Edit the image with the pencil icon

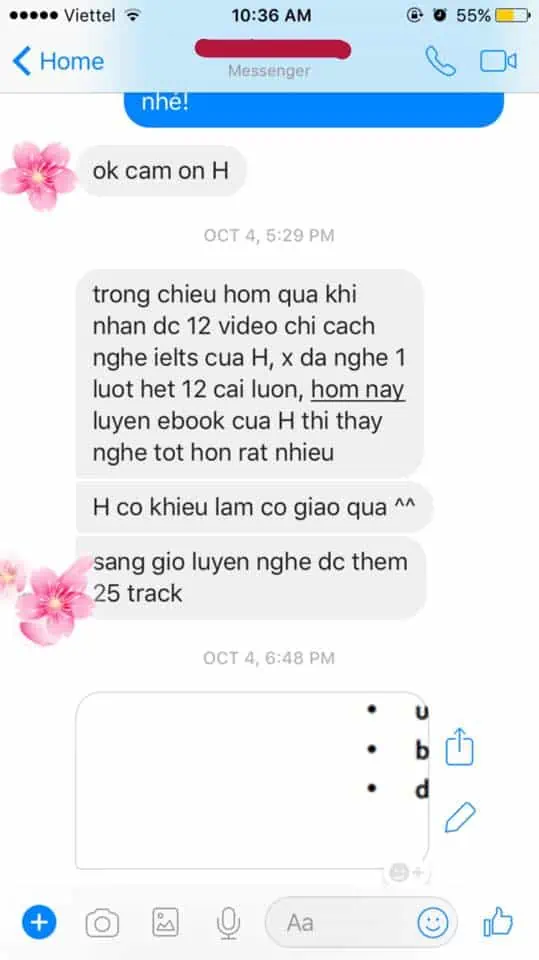459,817
